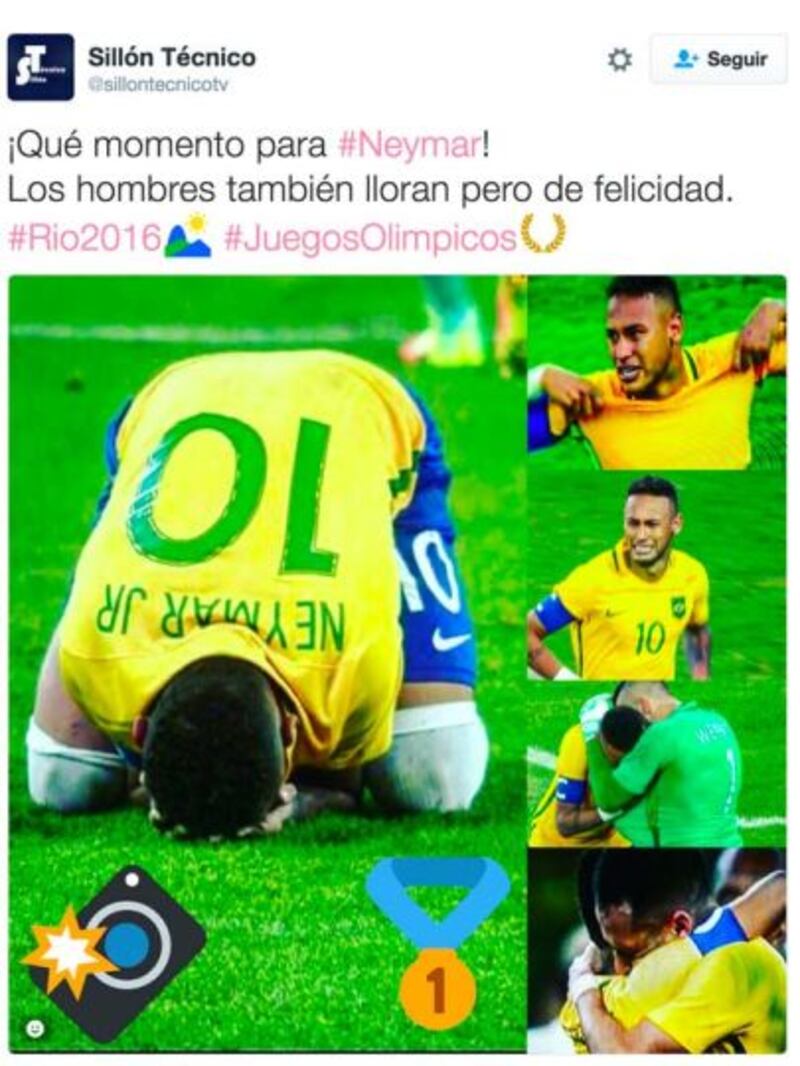Open the gear settings menu on the tweet
Image resolution: width=800 pixels, height=1066 pixels.
[620, 60]
